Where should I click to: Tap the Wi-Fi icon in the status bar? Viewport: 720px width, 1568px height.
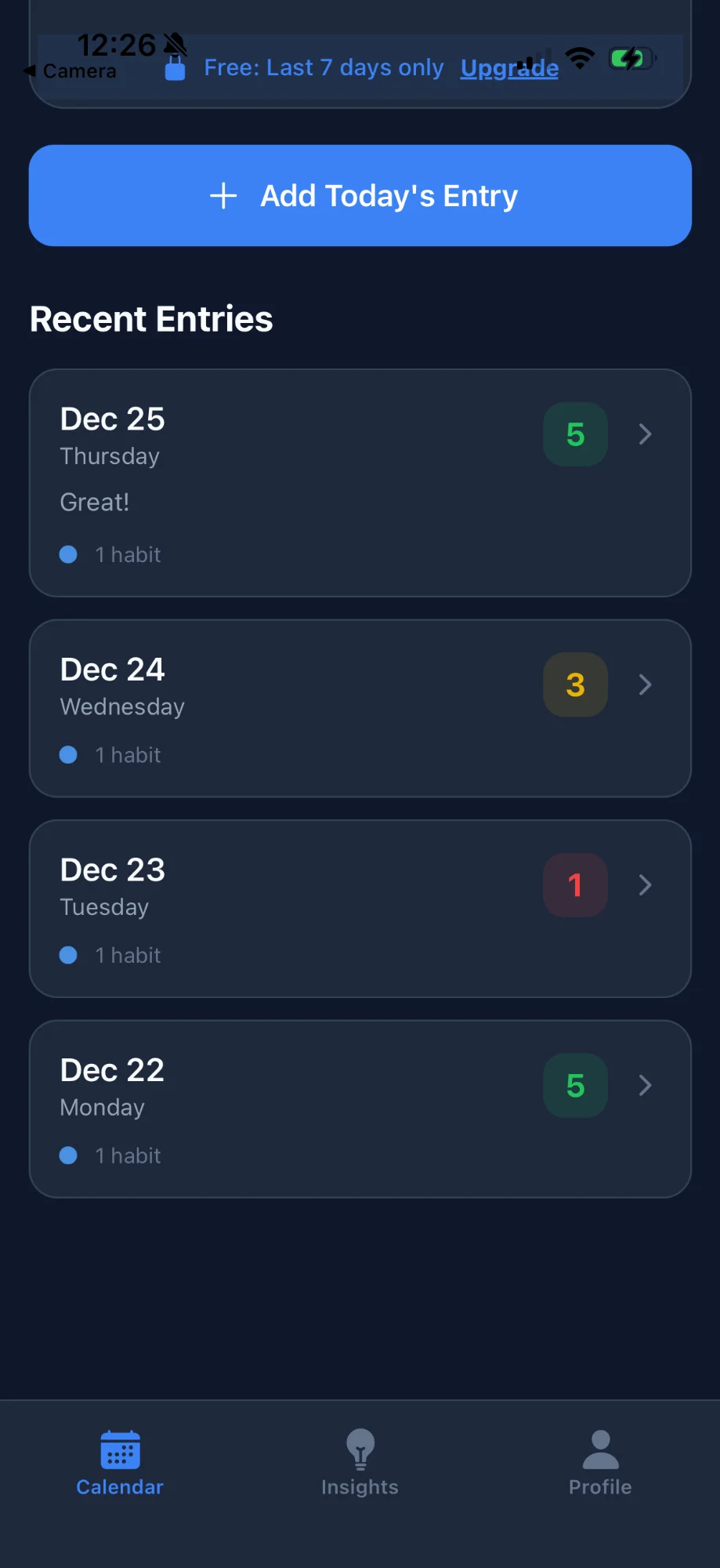[580, 59]
